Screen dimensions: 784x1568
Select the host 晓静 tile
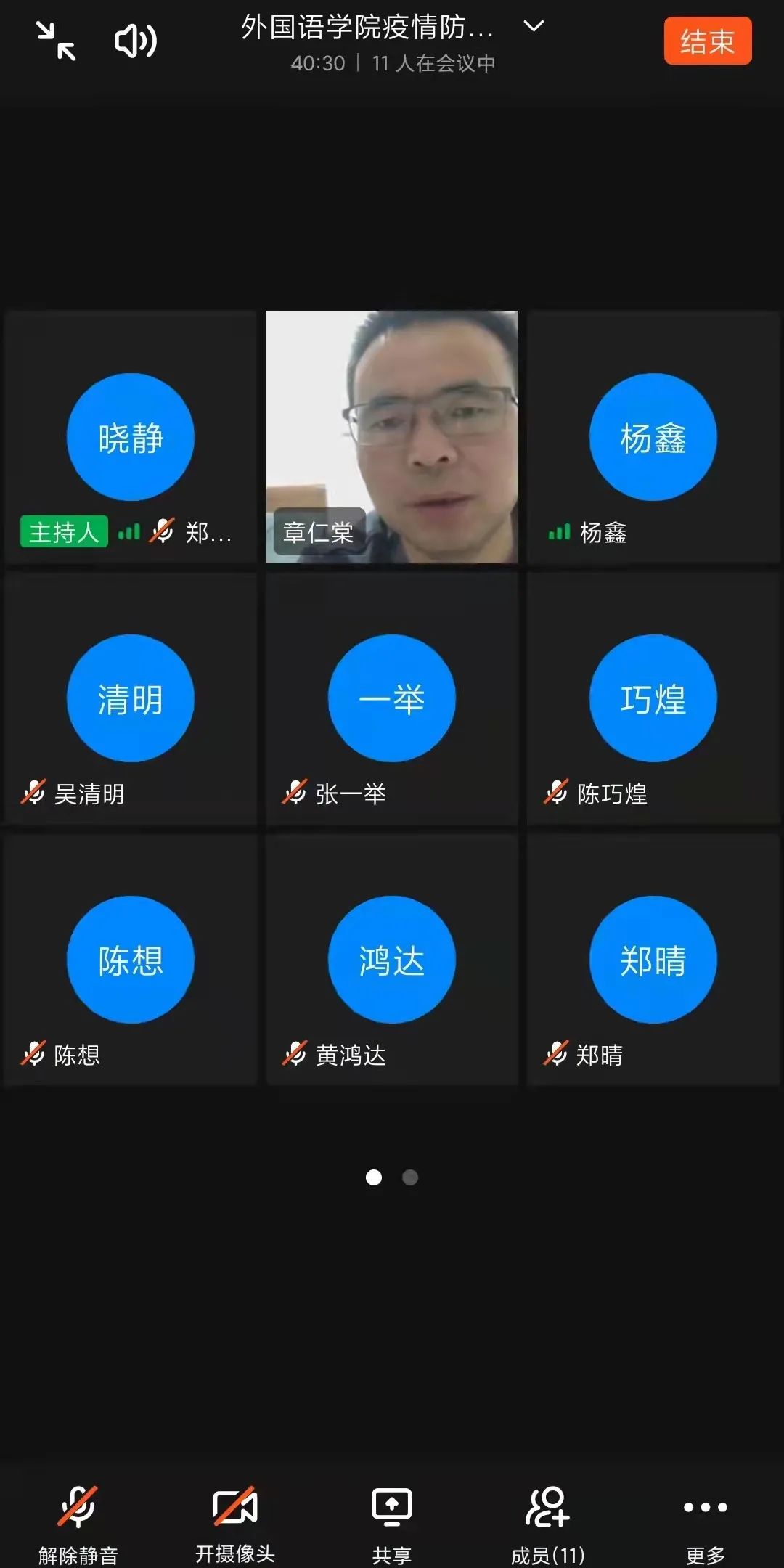pyautogui.click(x=131, y=436)
